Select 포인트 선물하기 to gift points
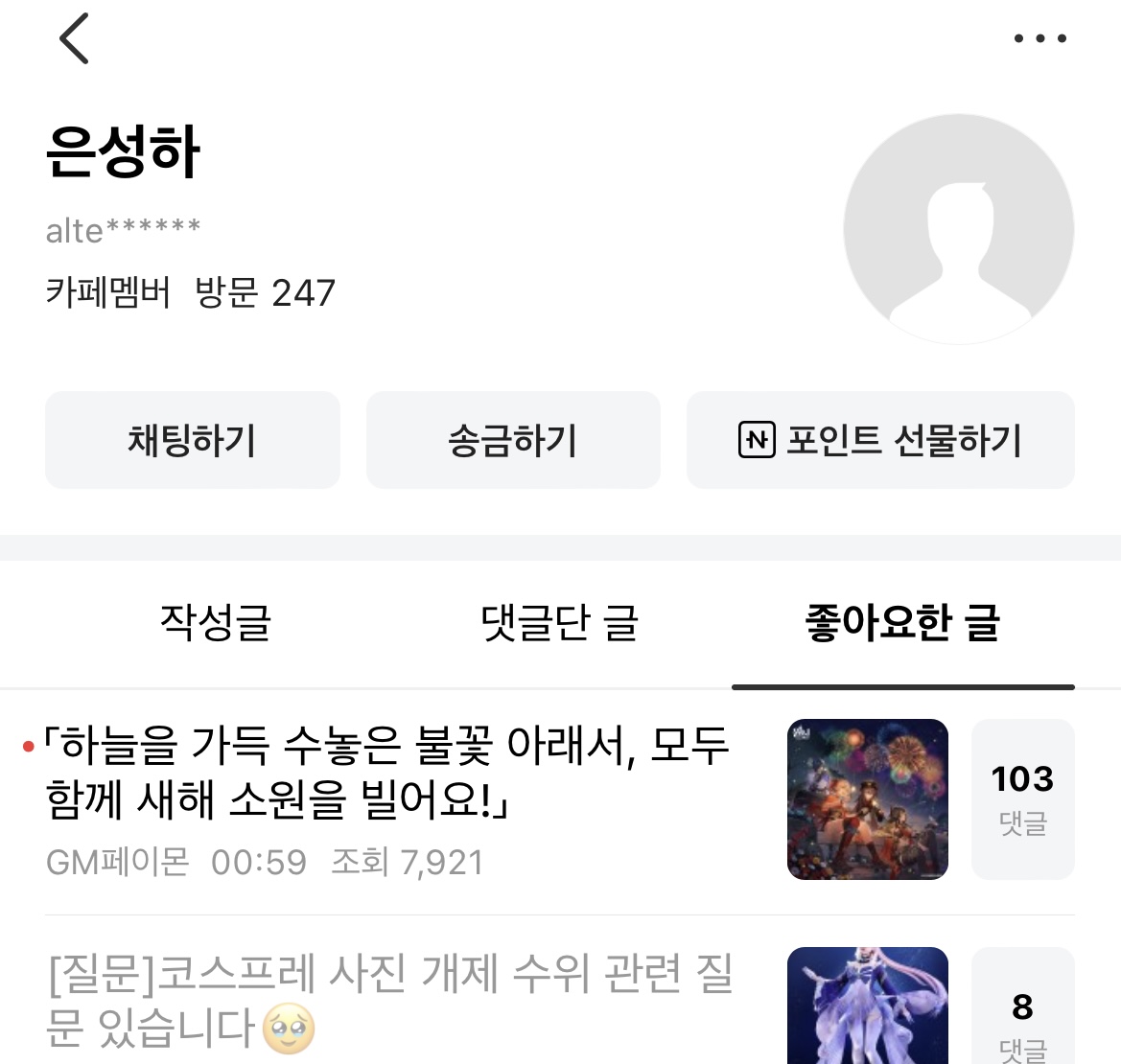The width and height of the screenshot is (1121, 1064). click(880, 440)
